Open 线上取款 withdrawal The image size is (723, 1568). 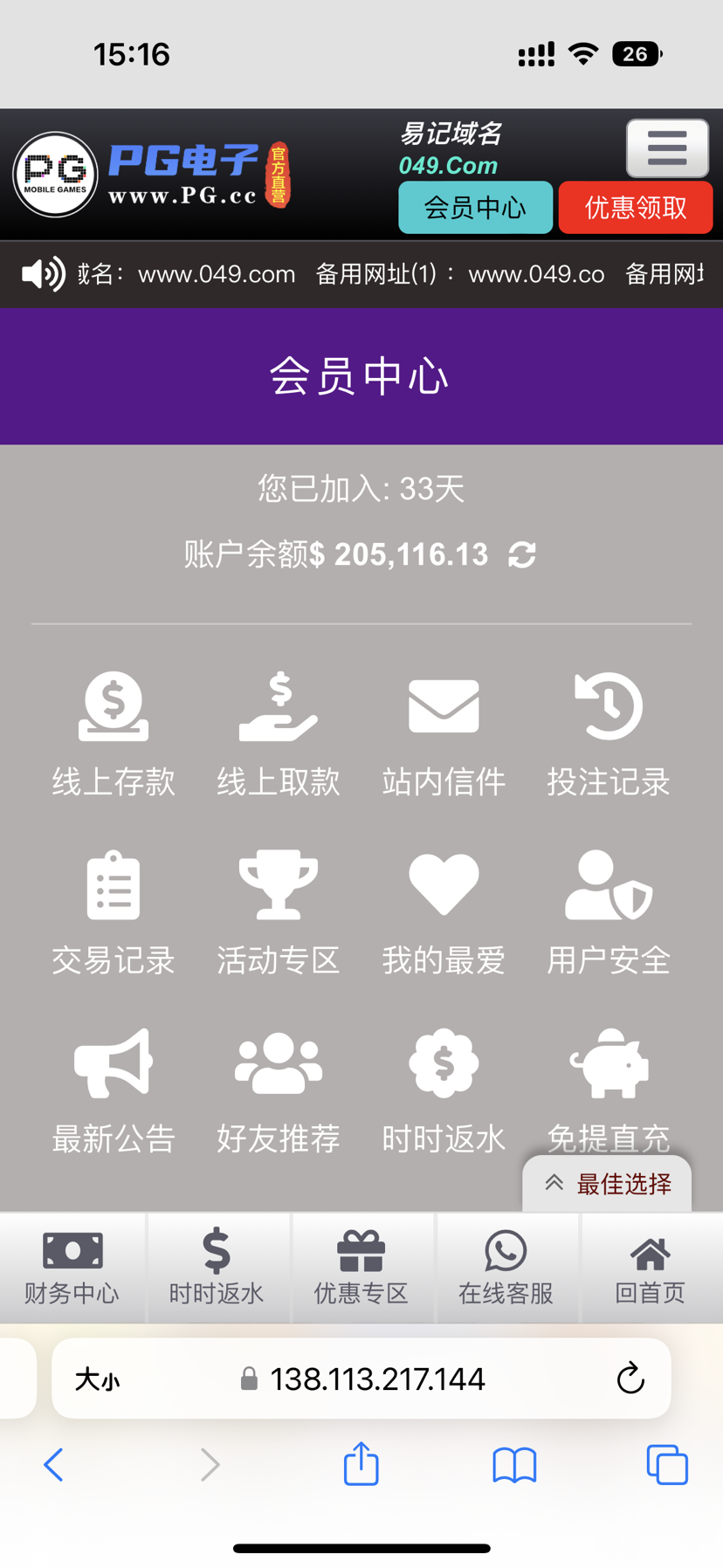[279, 735]
